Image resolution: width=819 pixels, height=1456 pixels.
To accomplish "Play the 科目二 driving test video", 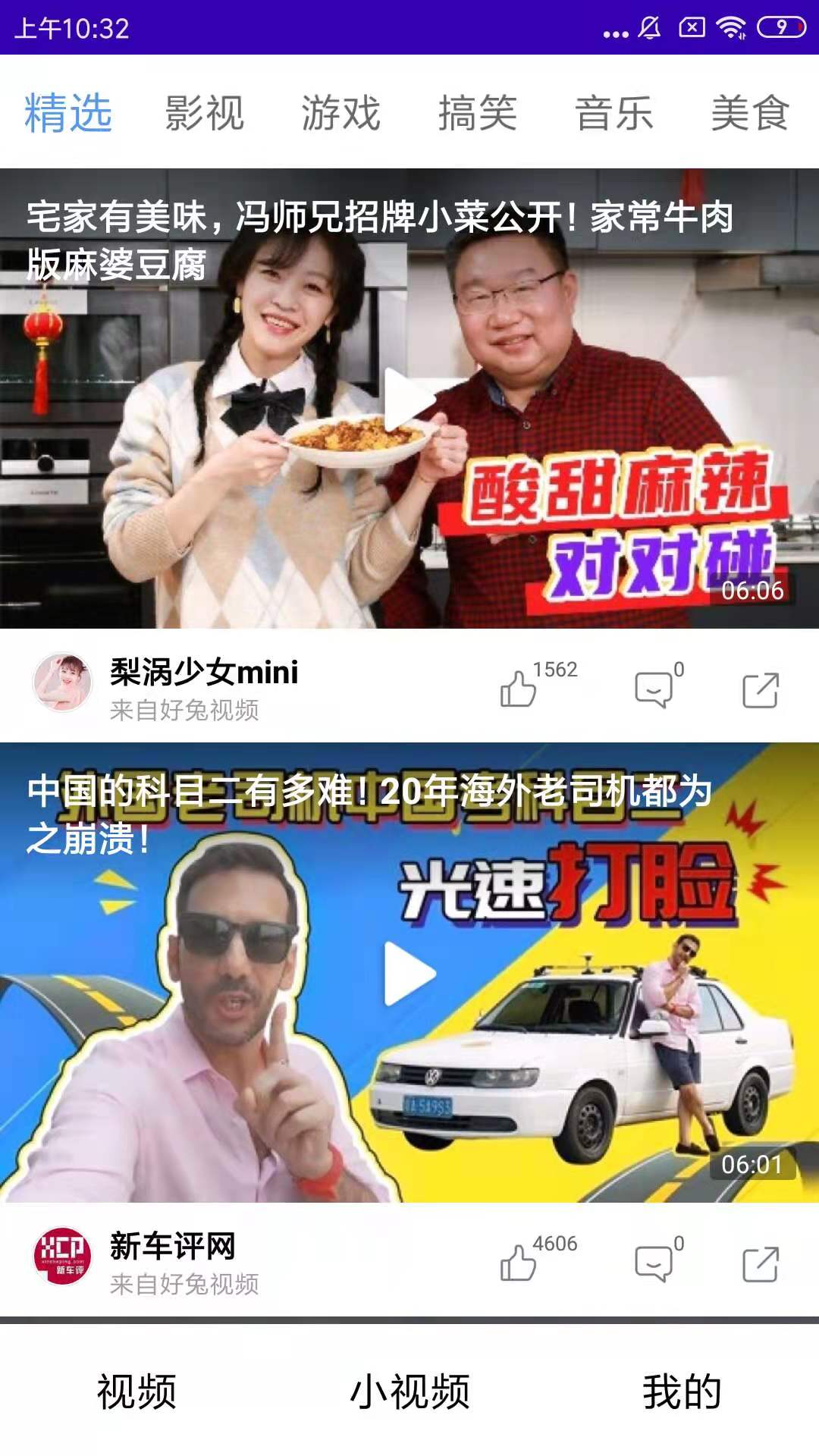I will pos(409,974).
